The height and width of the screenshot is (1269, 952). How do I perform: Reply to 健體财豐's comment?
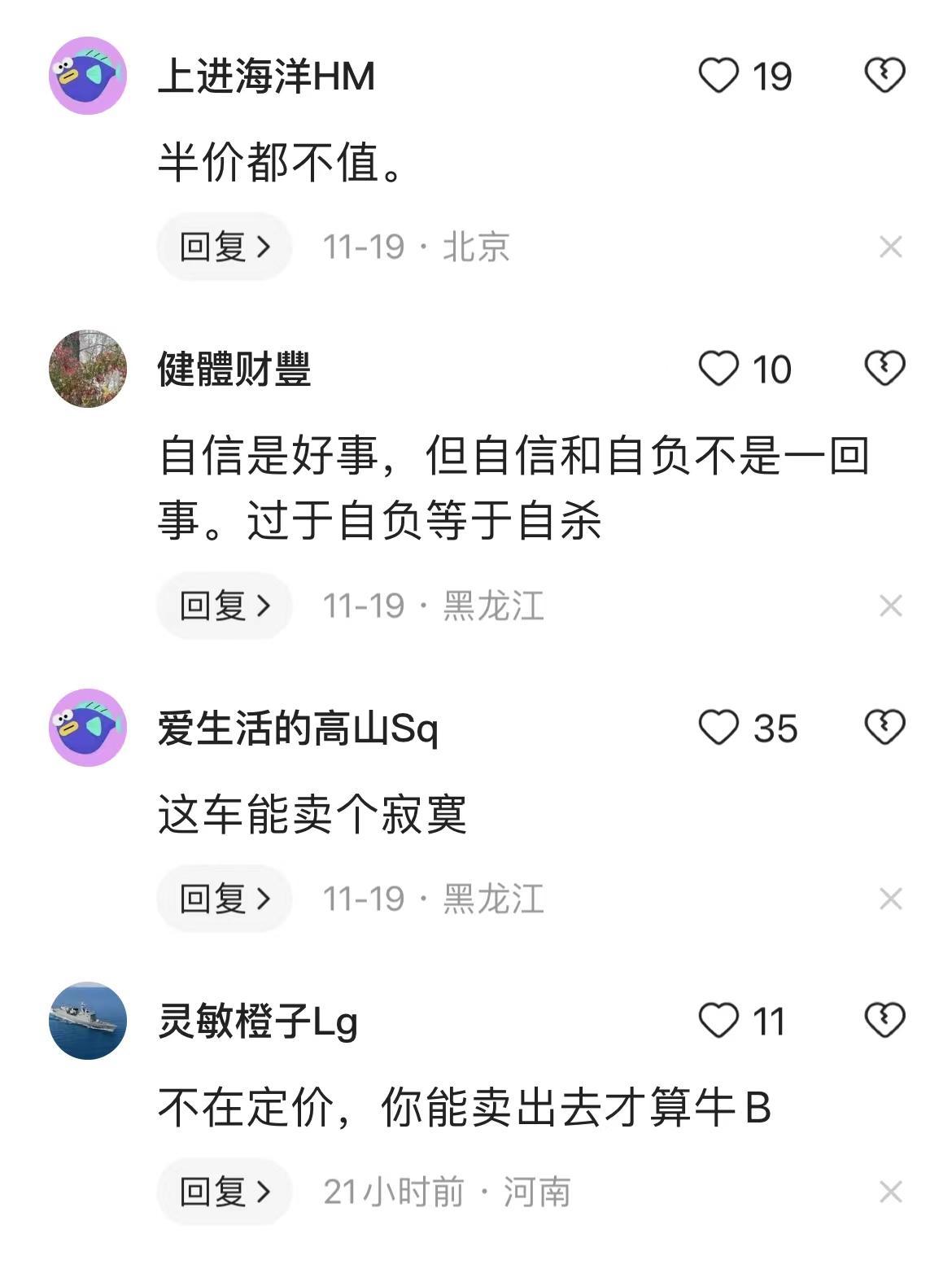pos(224,606)
